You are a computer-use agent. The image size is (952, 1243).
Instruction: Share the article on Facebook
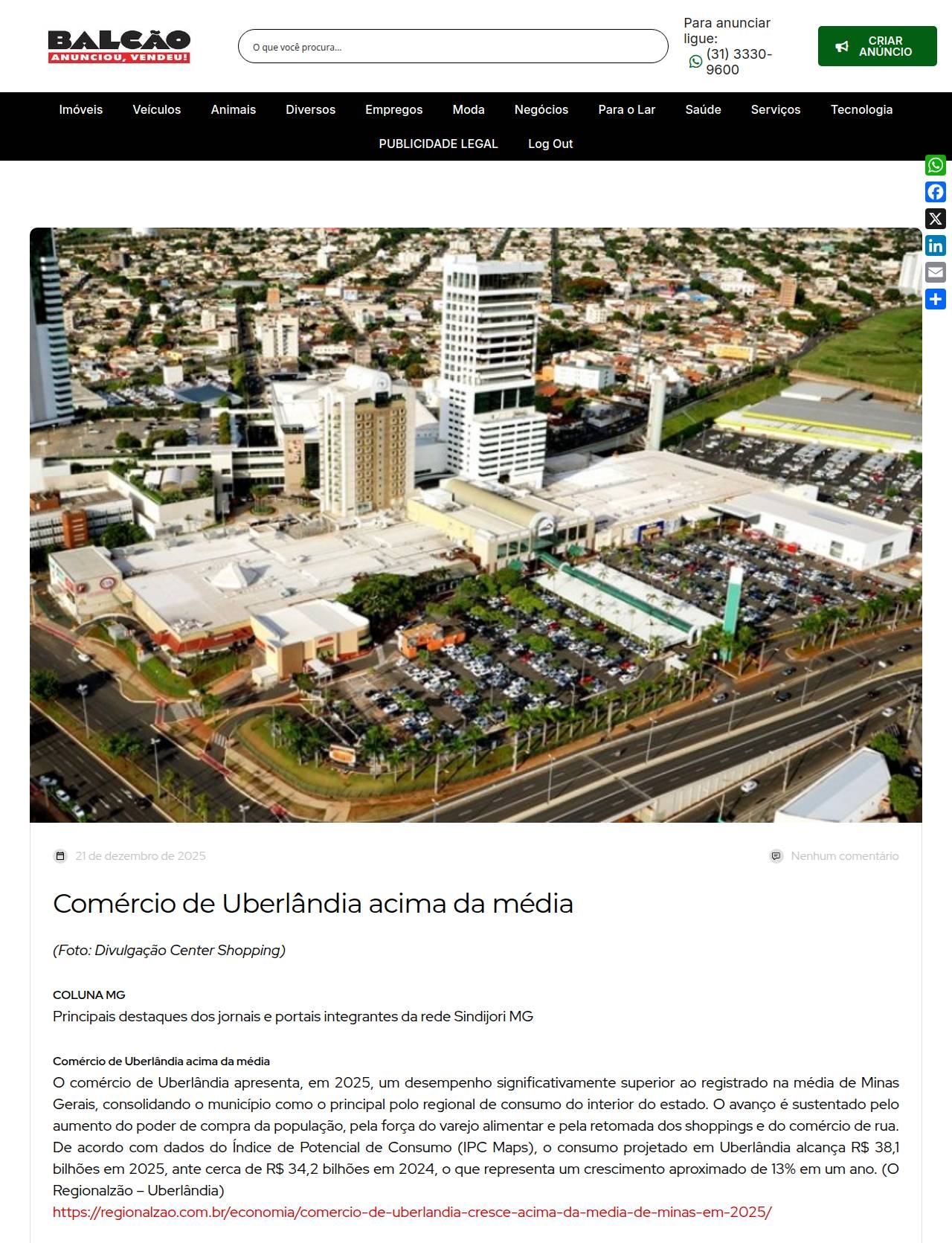click(936, 192)
